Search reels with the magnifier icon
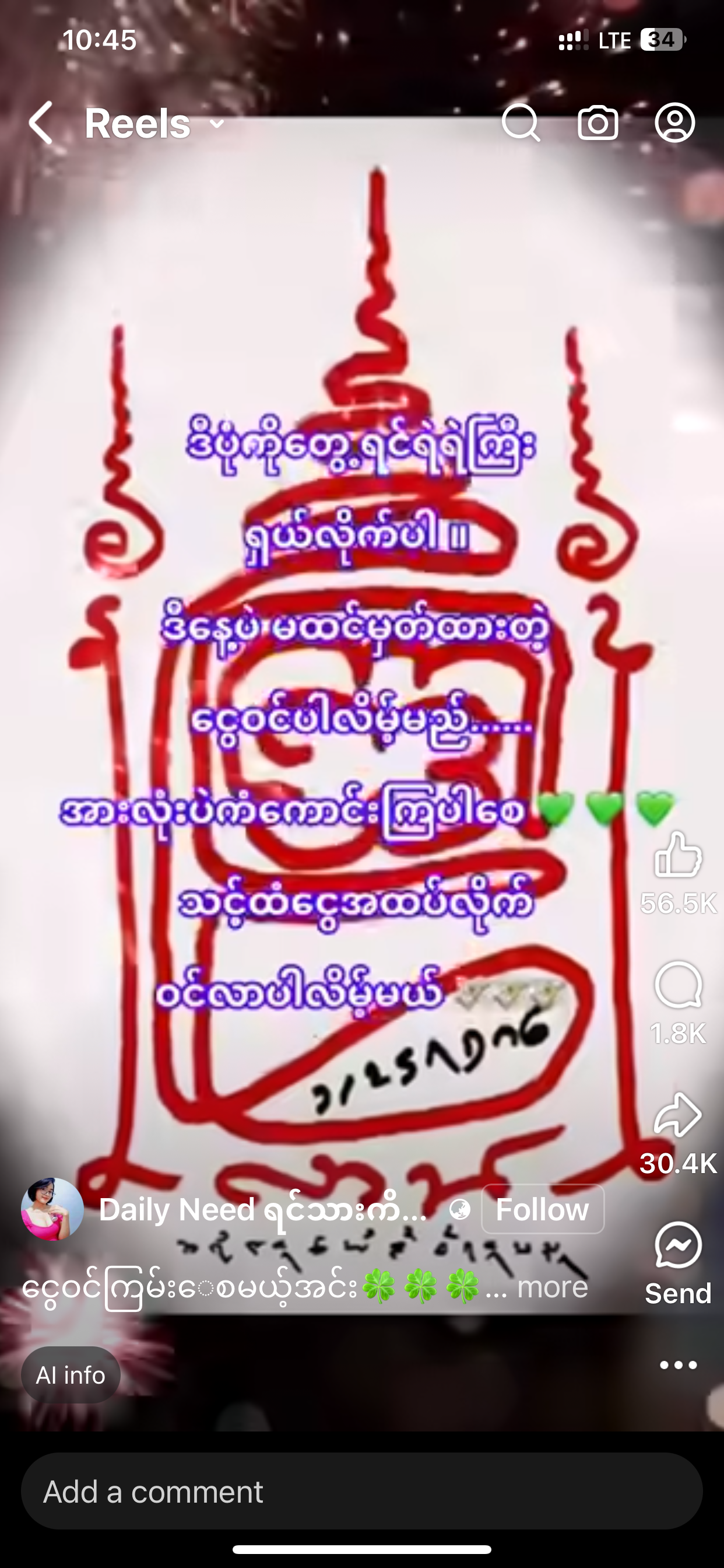Viewport: 724px width, 1568px height. [x=521, y=124]
